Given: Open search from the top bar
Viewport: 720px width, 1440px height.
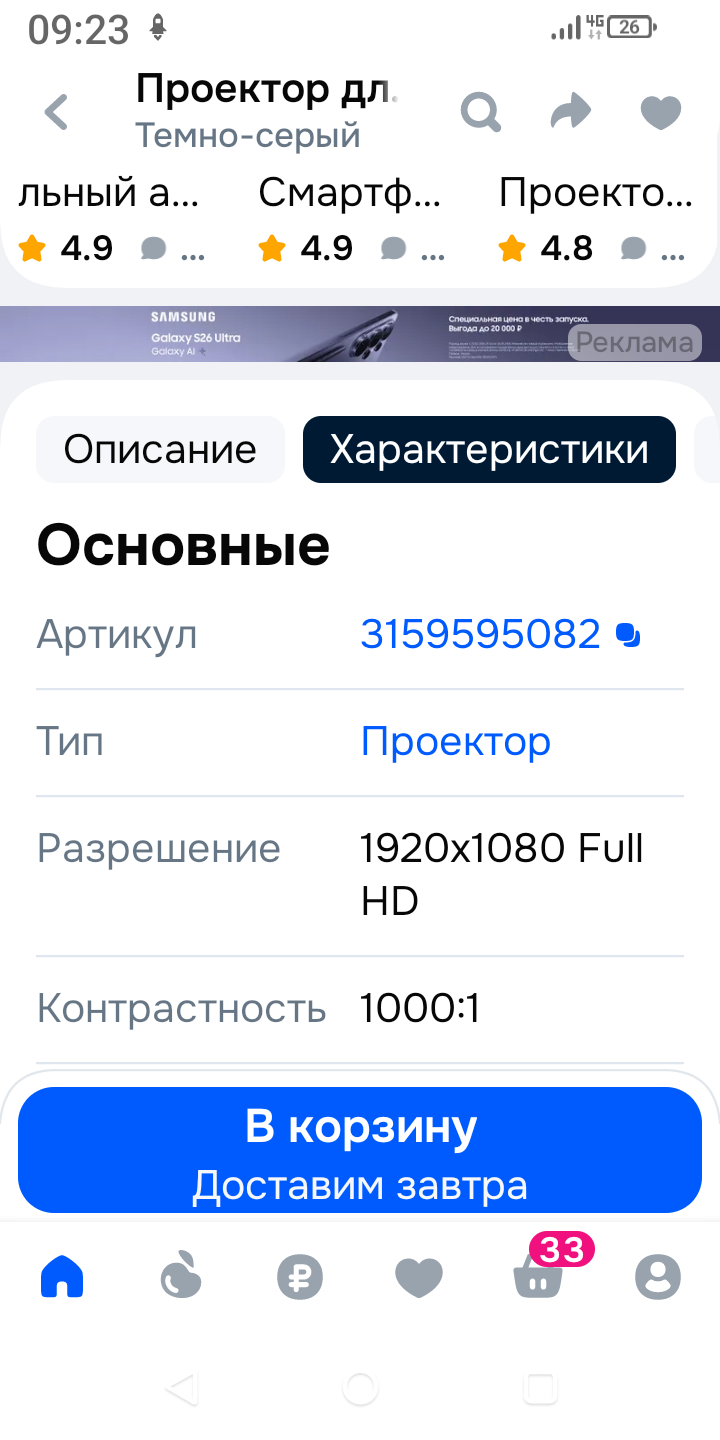Looking at the screenshot, I should (x=481, y=112).
